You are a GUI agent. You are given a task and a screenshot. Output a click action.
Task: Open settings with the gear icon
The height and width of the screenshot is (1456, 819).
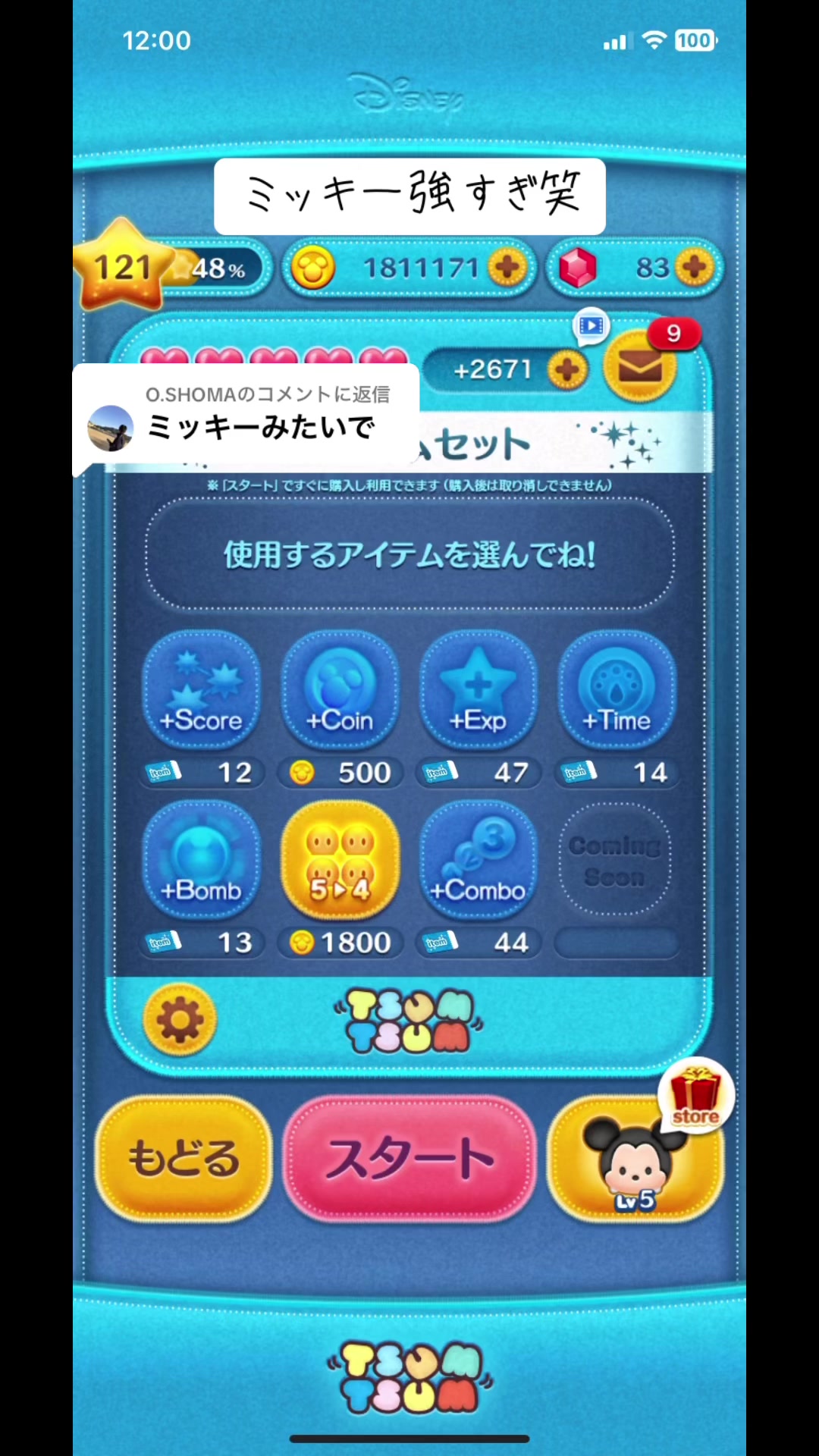(180, 1019)
